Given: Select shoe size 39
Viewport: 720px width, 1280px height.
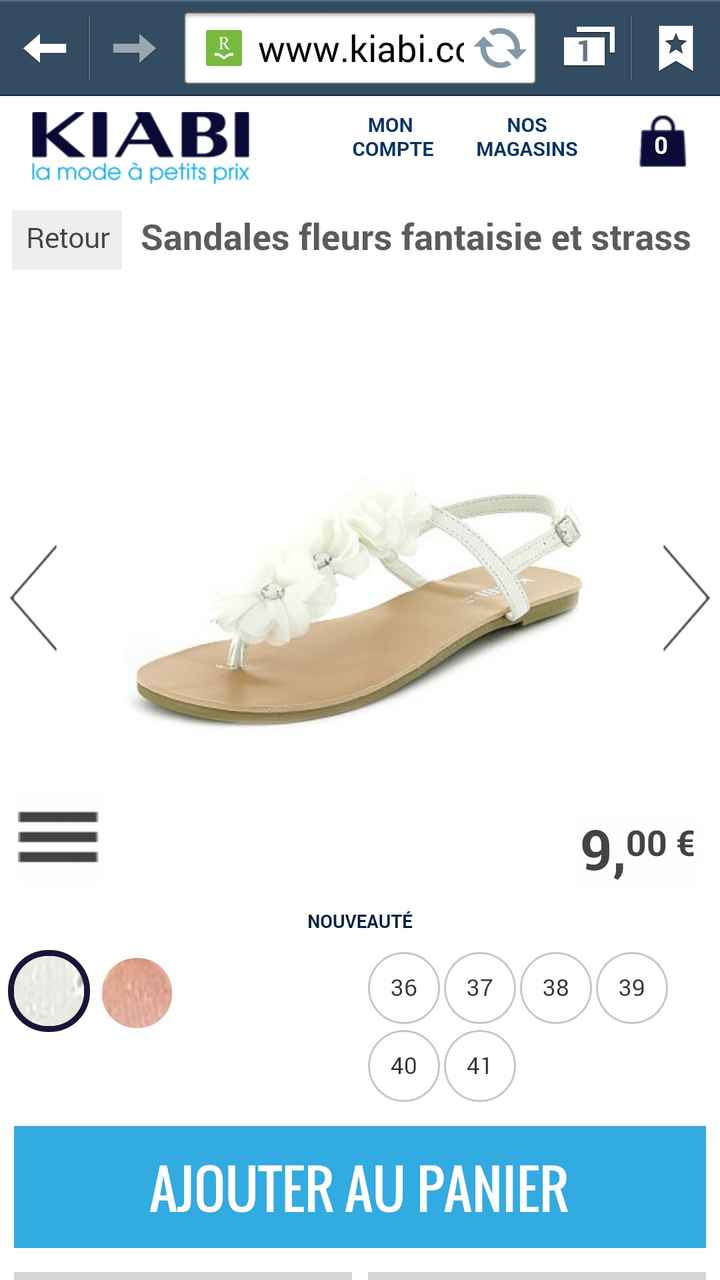Looking at the screenshot, I should [x=631, y=988].
